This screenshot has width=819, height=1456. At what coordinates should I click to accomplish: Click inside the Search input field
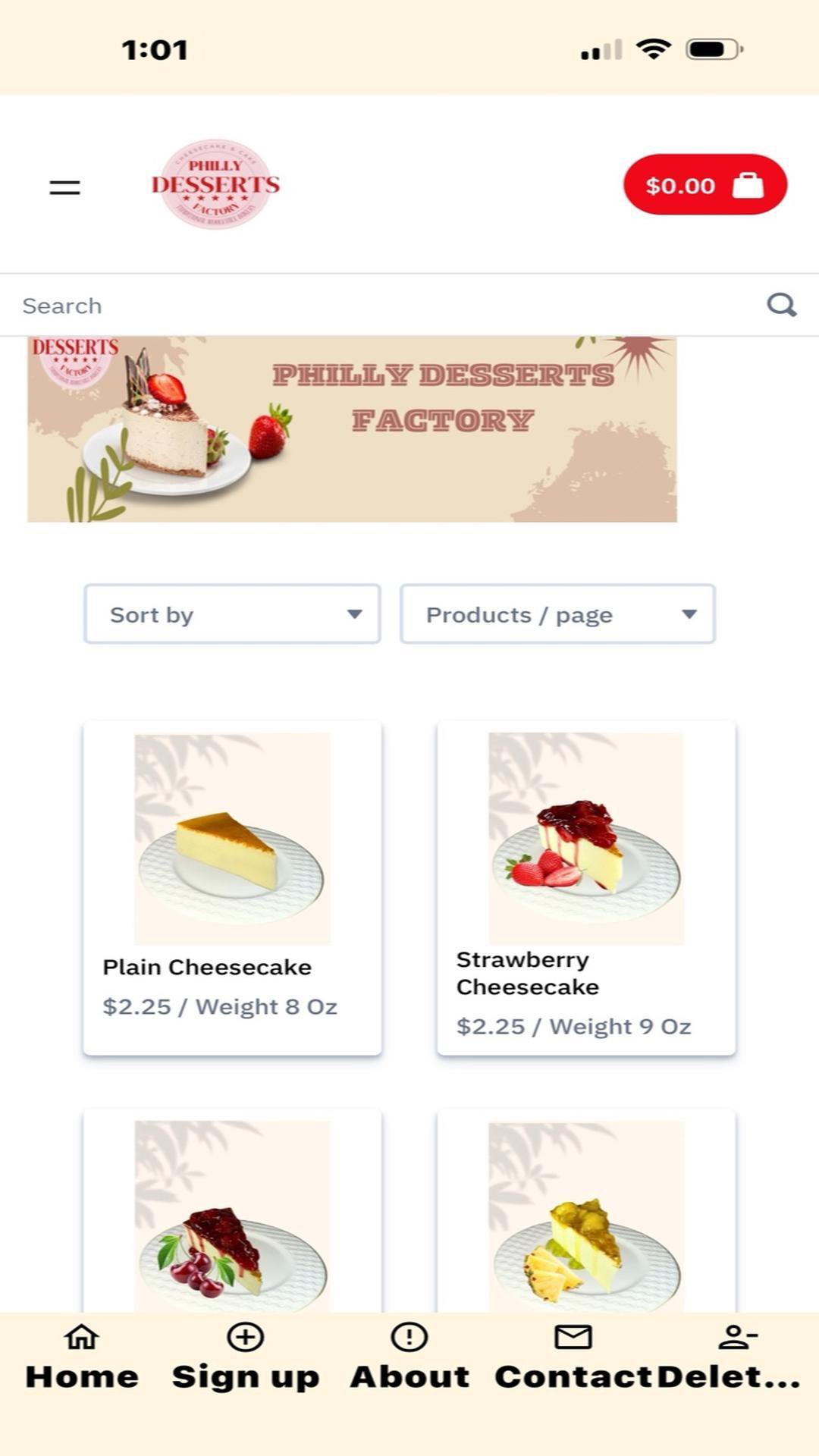[303, 305]
